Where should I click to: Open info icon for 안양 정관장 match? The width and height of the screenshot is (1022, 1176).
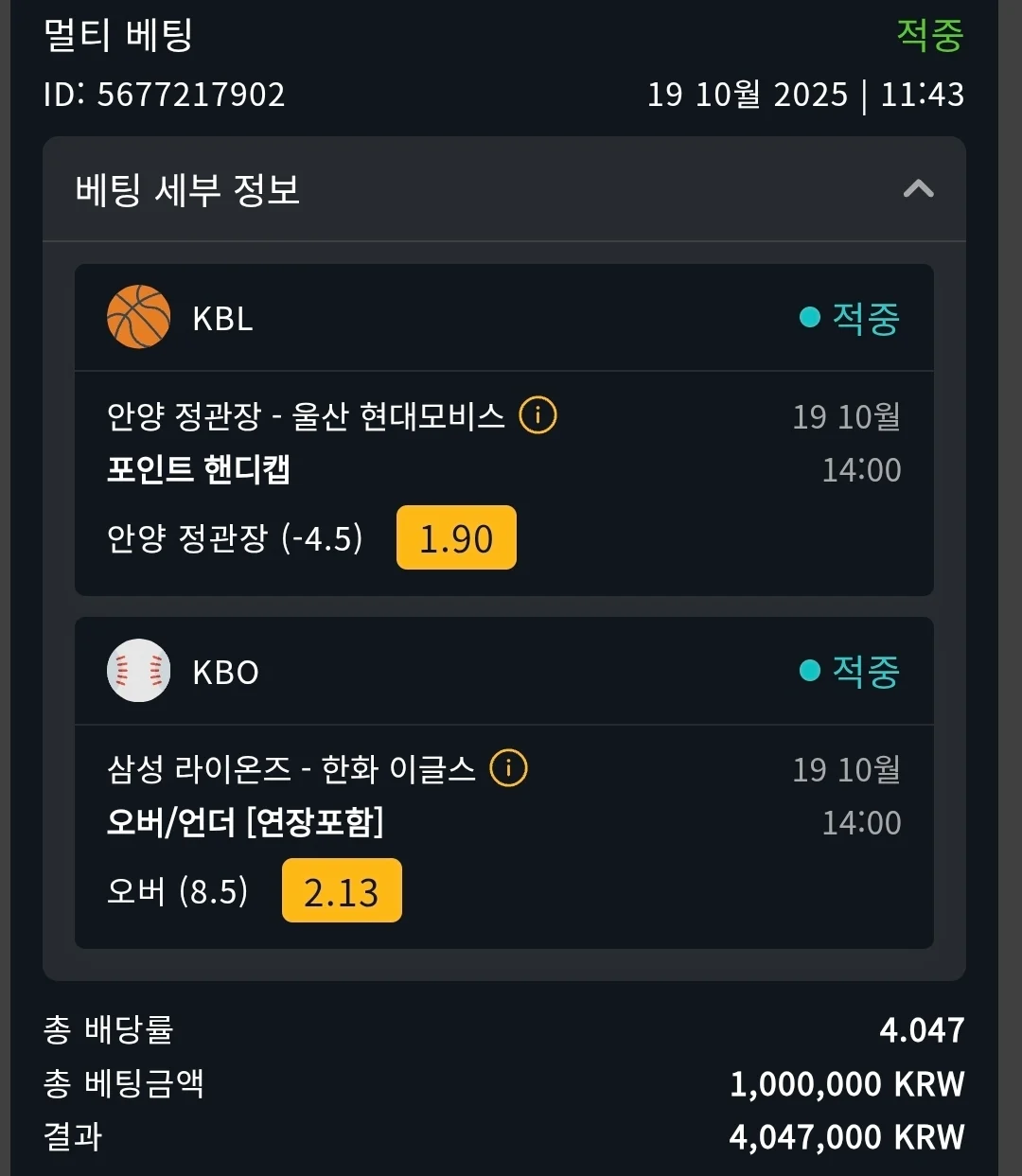(537, 415)
